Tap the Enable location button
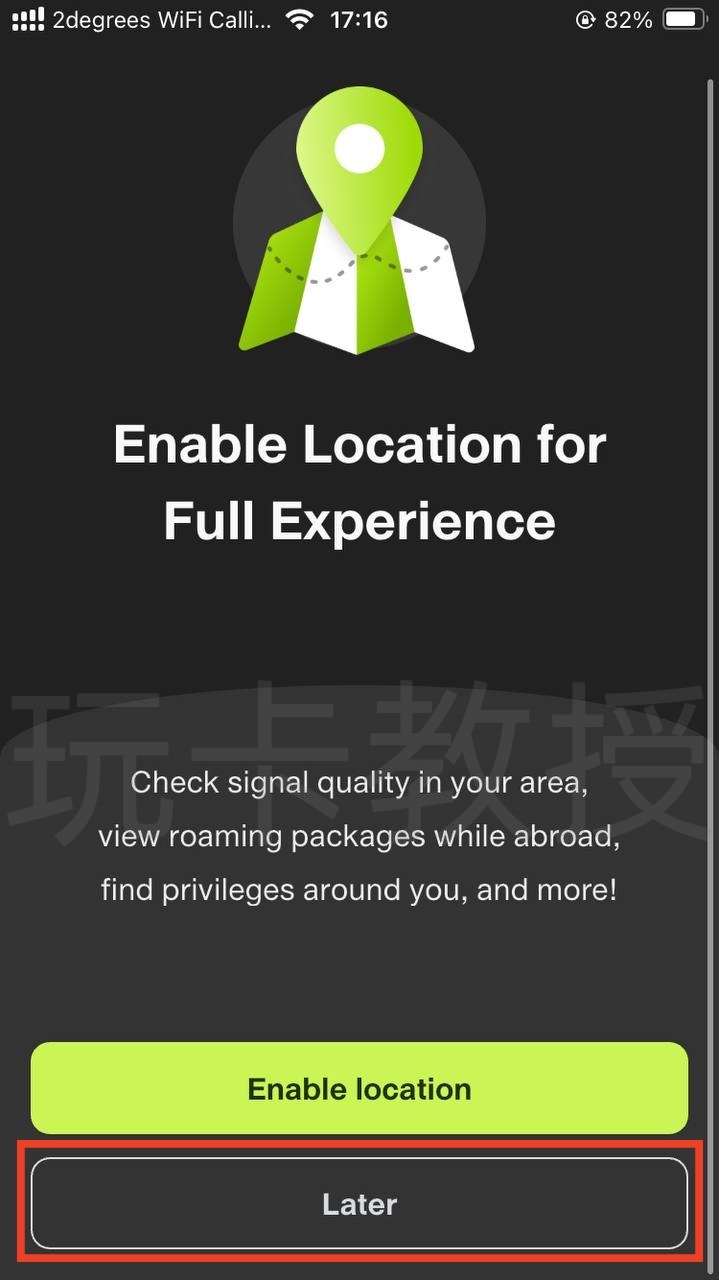The width and height of the screenshot is (719, 1280). (359, 1088)
